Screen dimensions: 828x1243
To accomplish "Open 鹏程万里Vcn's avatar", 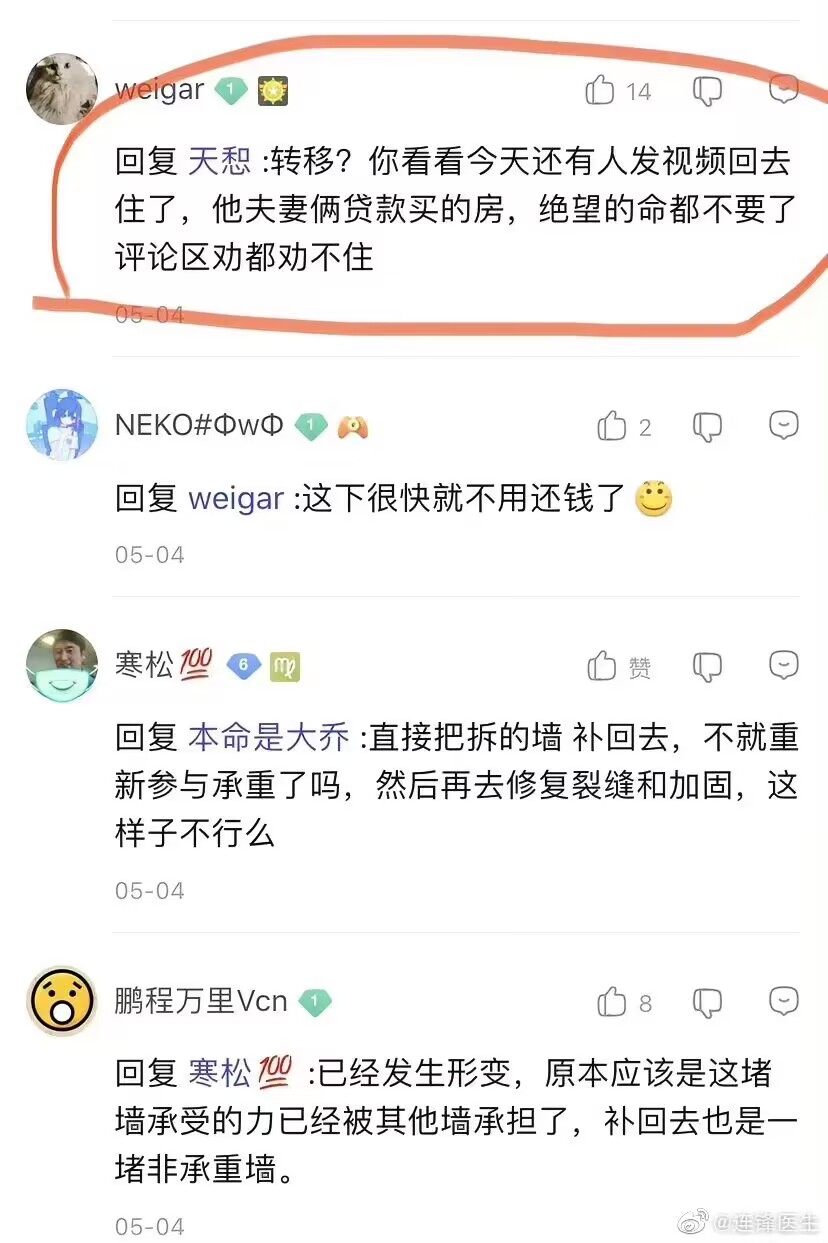I will pos(62,1001).
